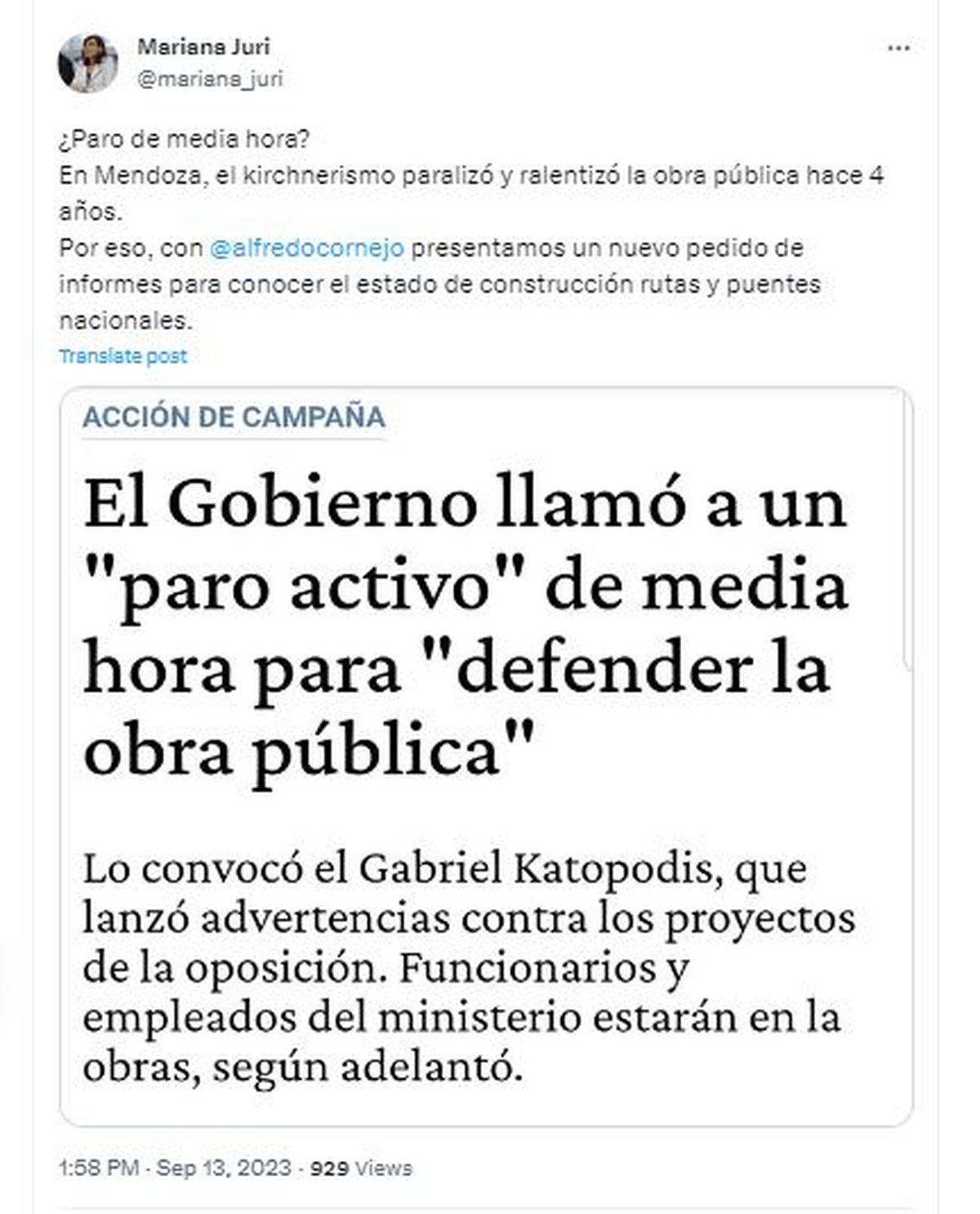Open the attached article screenshot
The image size is (980, 1214).
click(x=485, y=756)
